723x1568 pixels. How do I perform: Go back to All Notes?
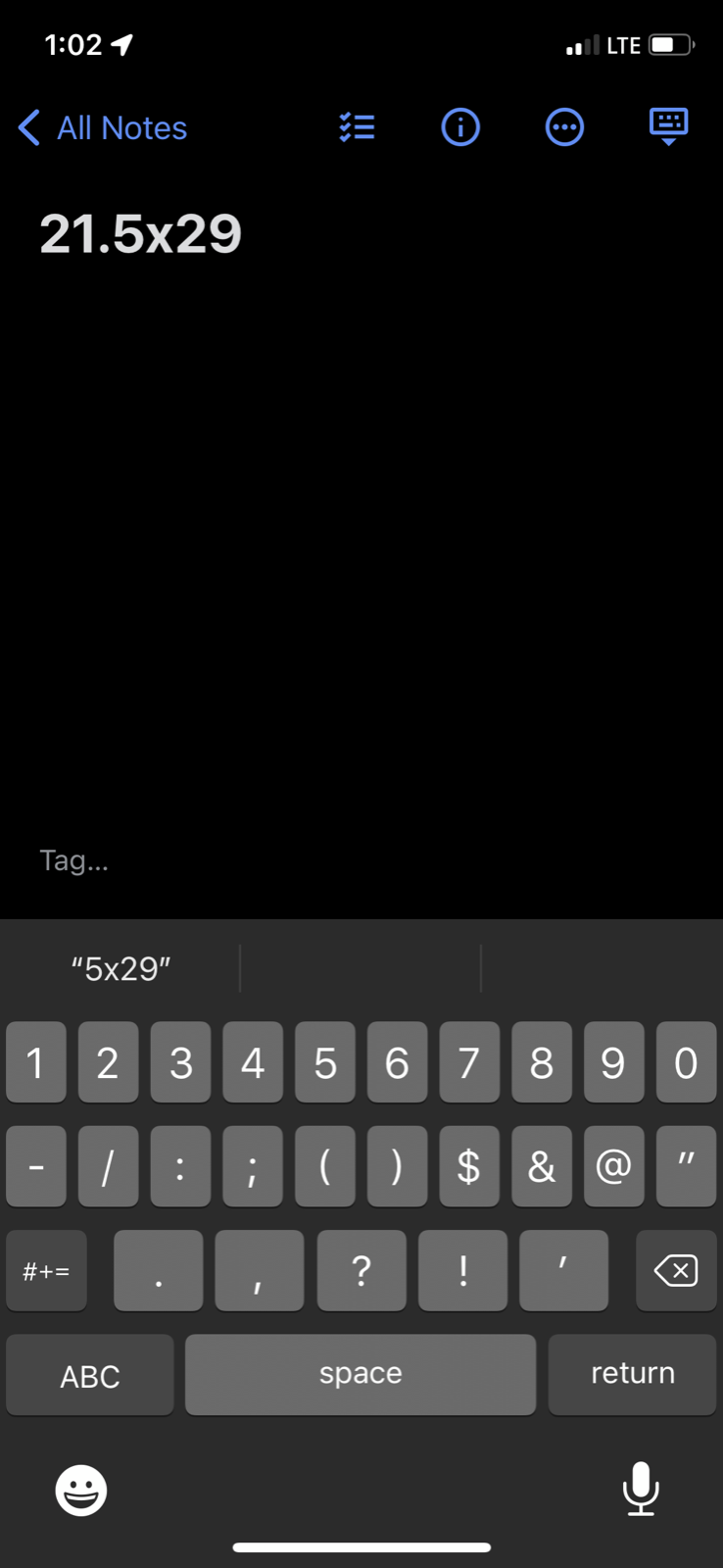[104, 127]
